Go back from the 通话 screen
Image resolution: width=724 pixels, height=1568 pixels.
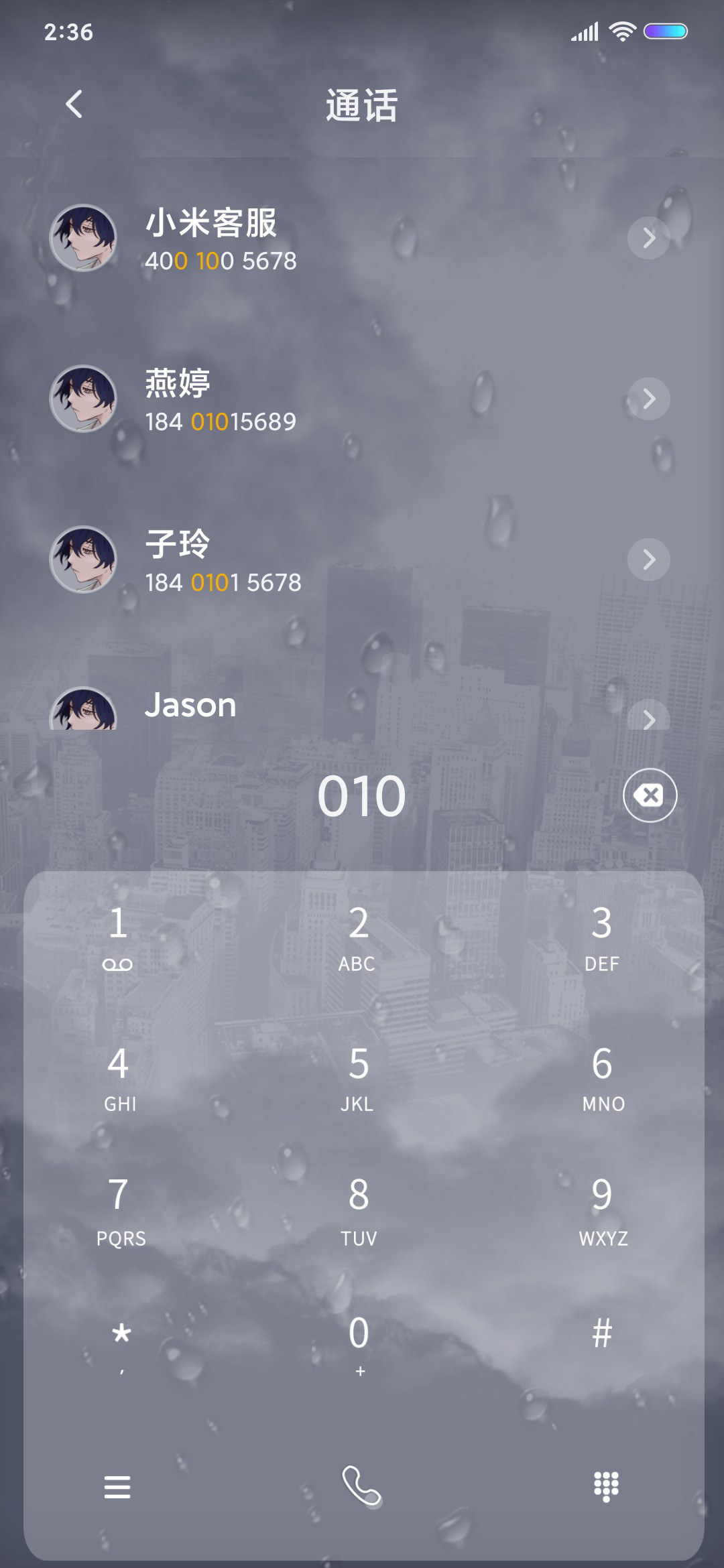pos(74,105)
